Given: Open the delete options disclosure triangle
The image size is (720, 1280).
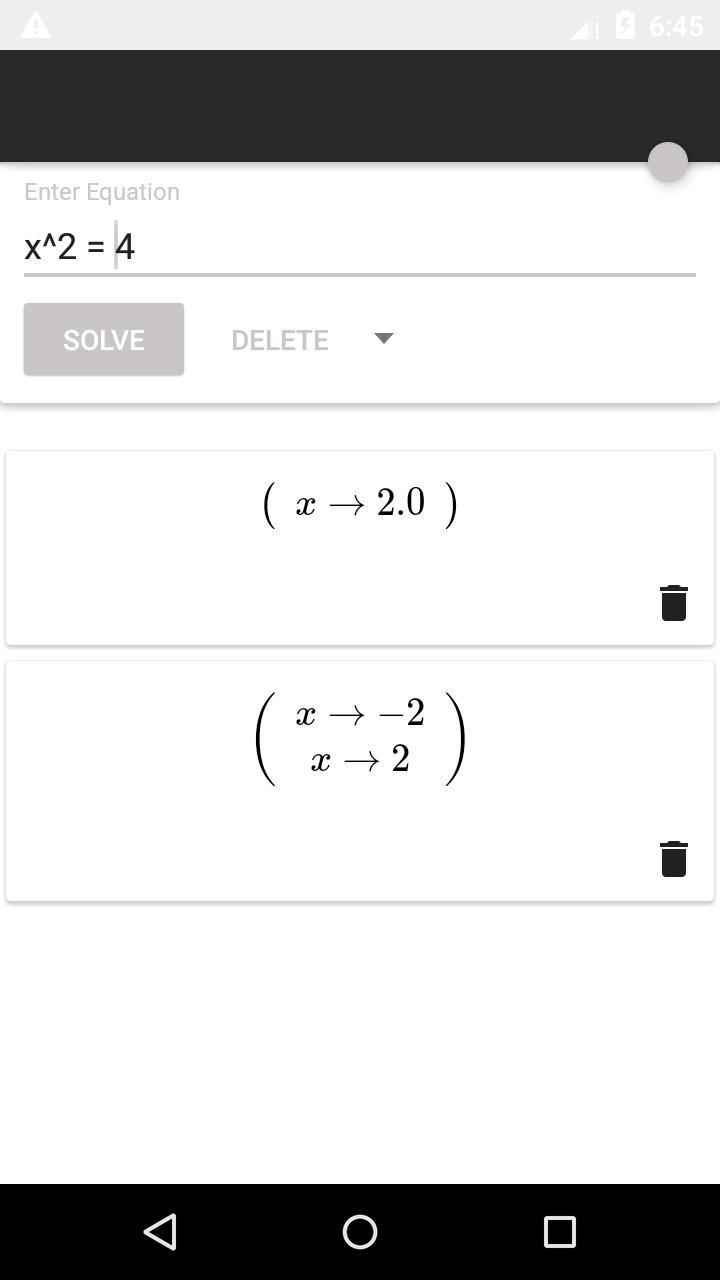Looking at the screenshot, I should coord(384,339).
